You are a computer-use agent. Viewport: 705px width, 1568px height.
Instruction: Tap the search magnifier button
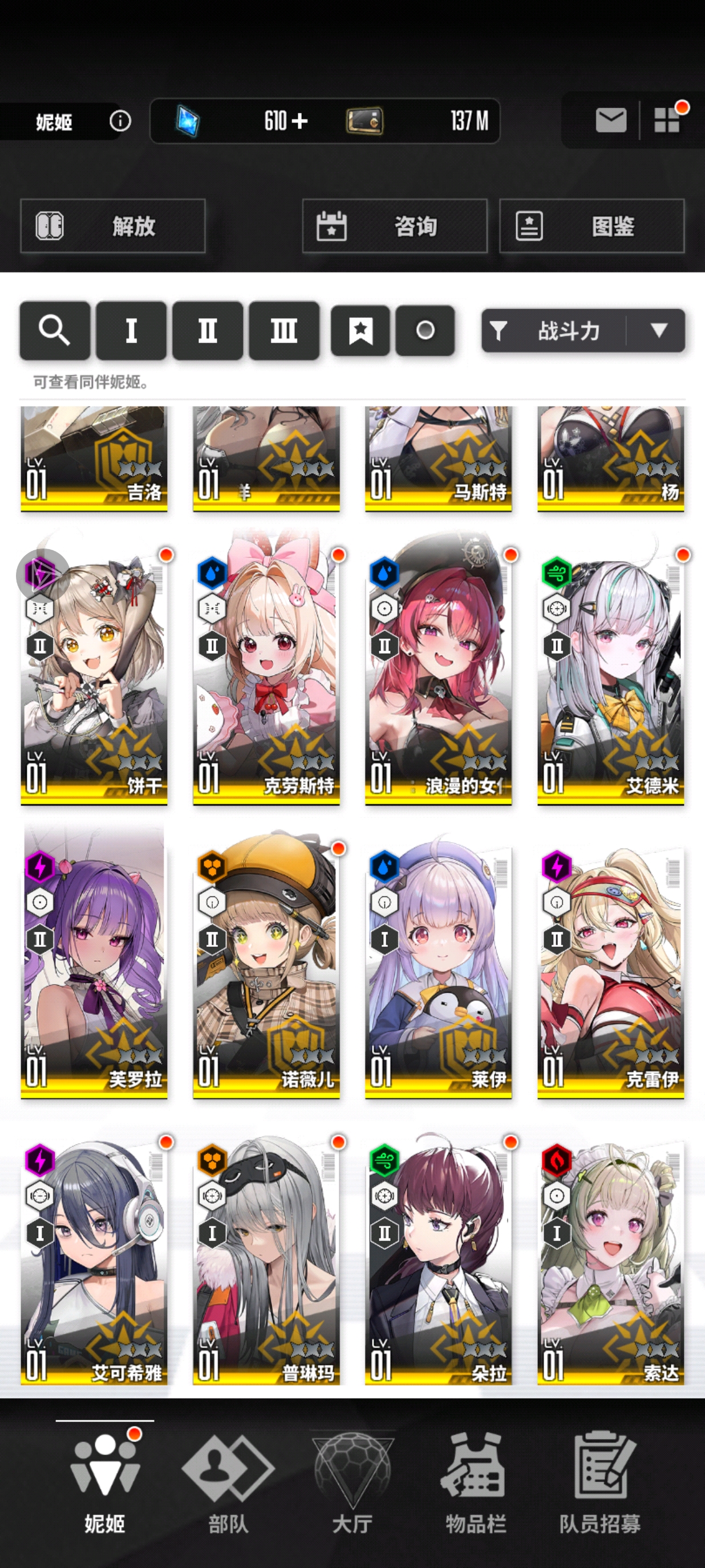pyautogui.click(x=55, y=331)
